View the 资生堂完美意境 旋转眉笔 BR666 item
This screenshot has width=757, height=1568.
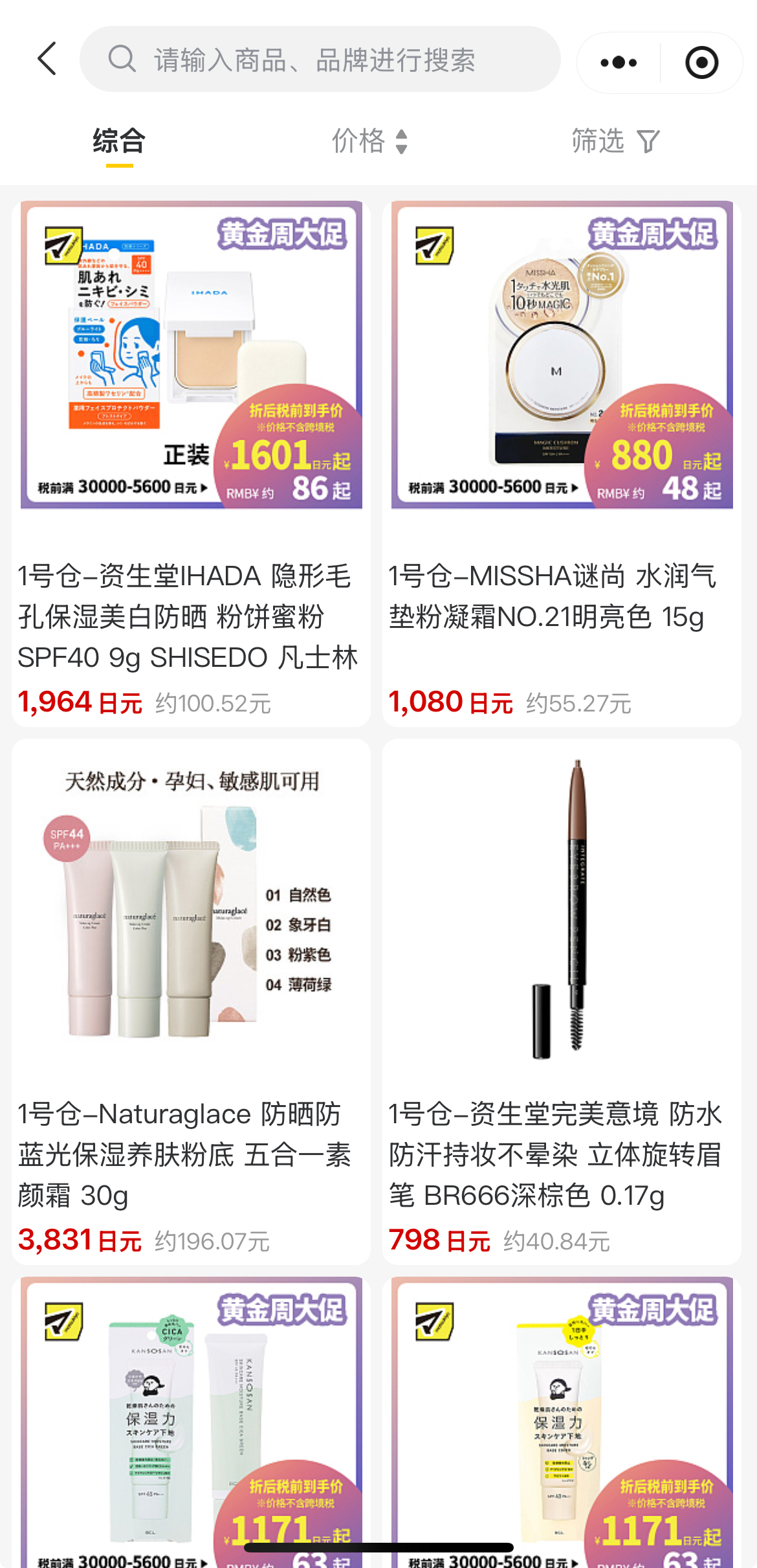[x=562, y=1000]
